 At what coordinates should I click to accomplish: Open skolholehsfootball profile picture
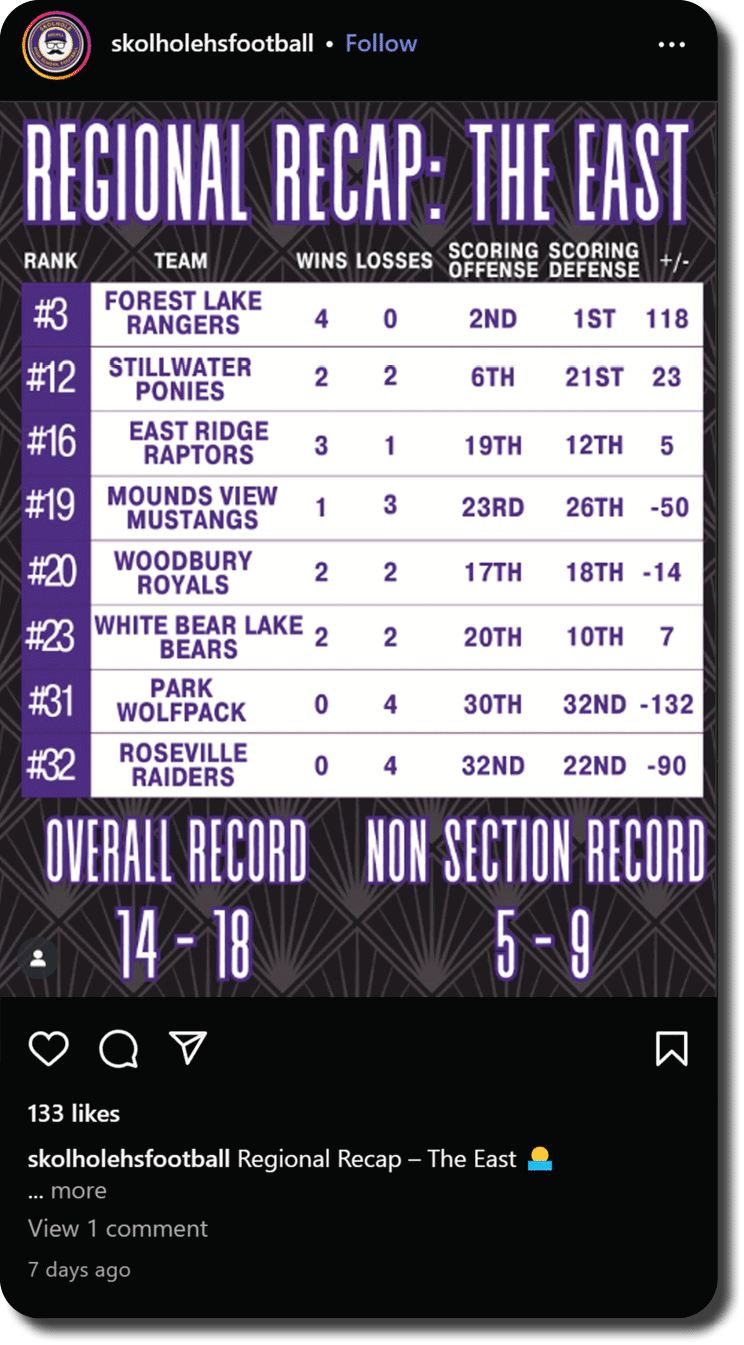tap(57, 45)
